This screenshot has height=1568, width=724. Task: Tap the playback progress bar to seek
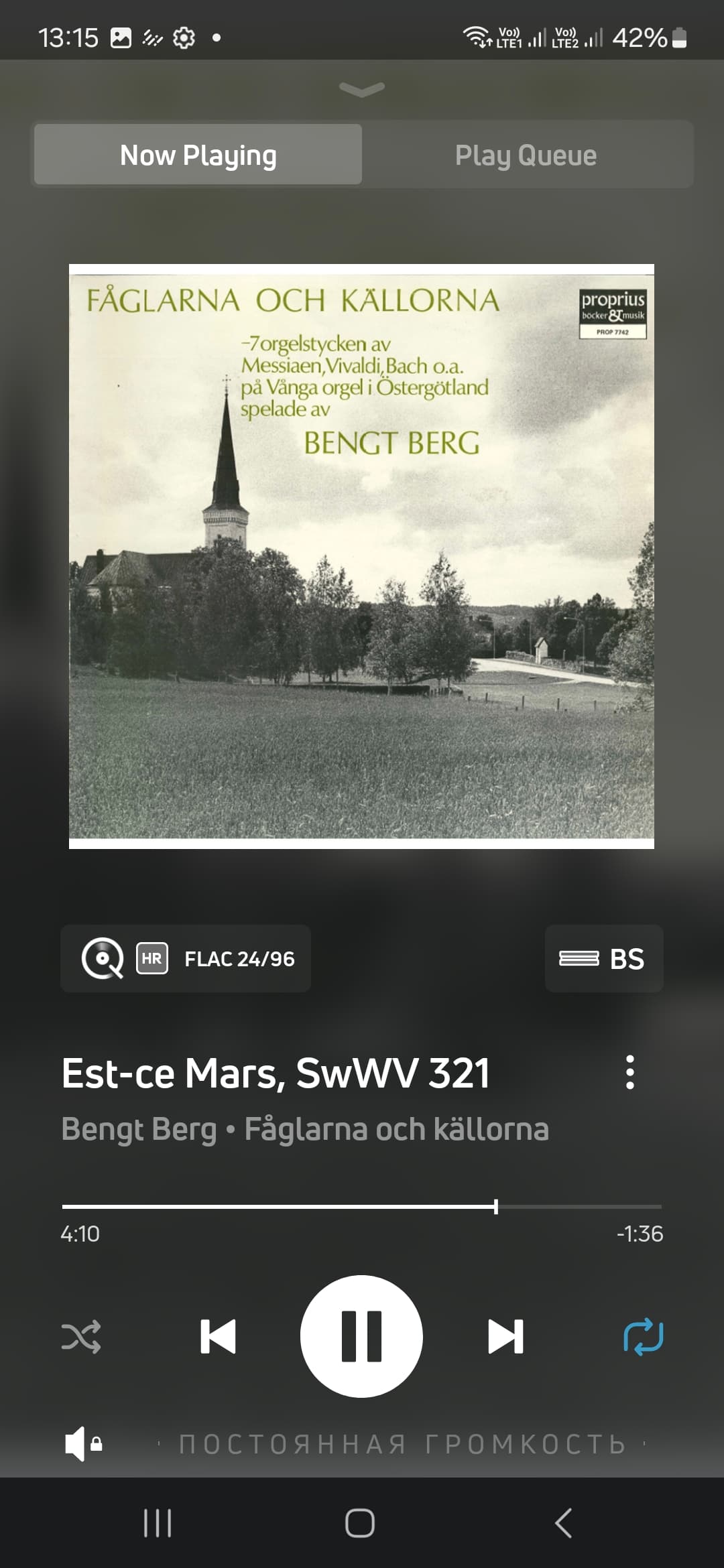(362, 1207)
